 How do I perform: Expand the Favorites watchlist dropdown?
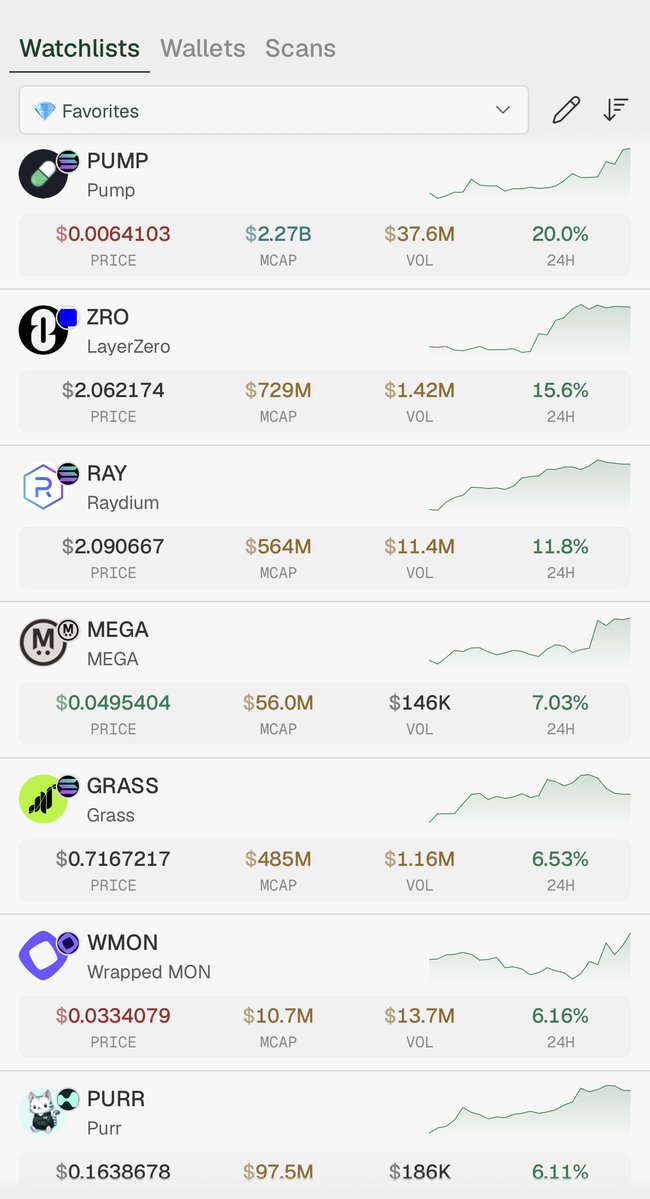(274, 110)
